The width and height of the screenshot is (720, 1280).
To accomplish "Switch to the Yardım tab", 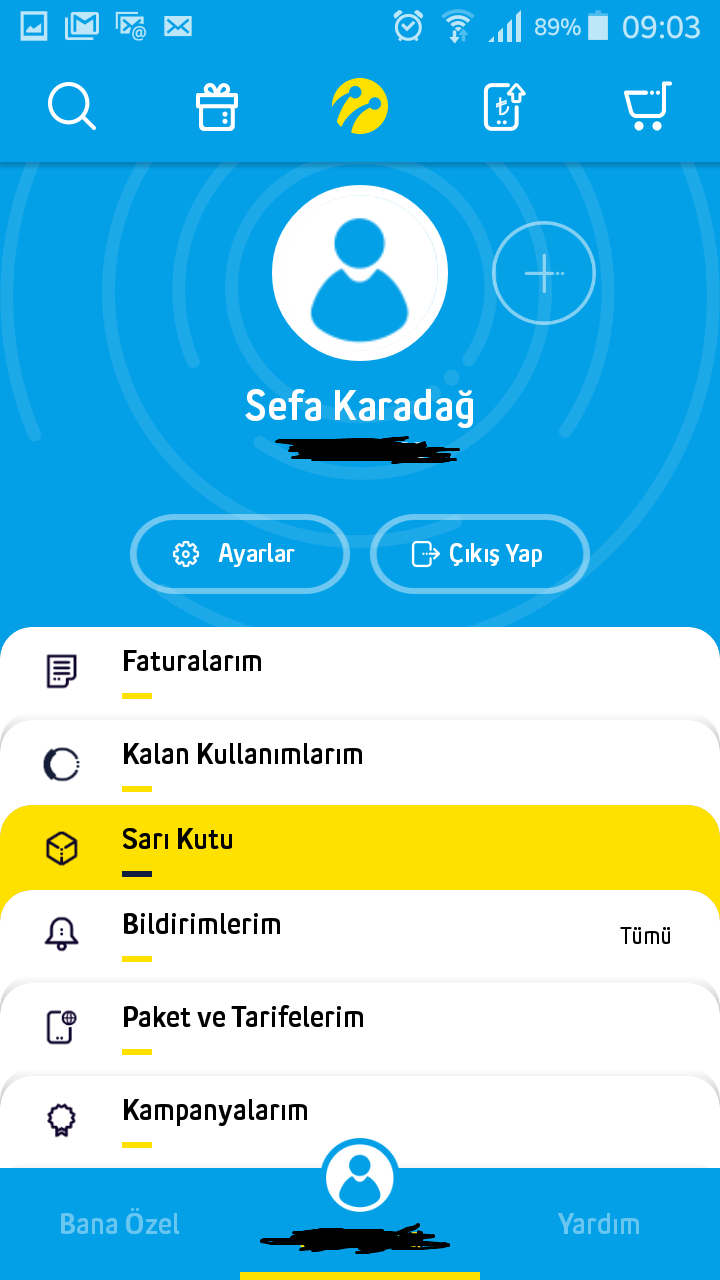I will tap(598, 1224).
